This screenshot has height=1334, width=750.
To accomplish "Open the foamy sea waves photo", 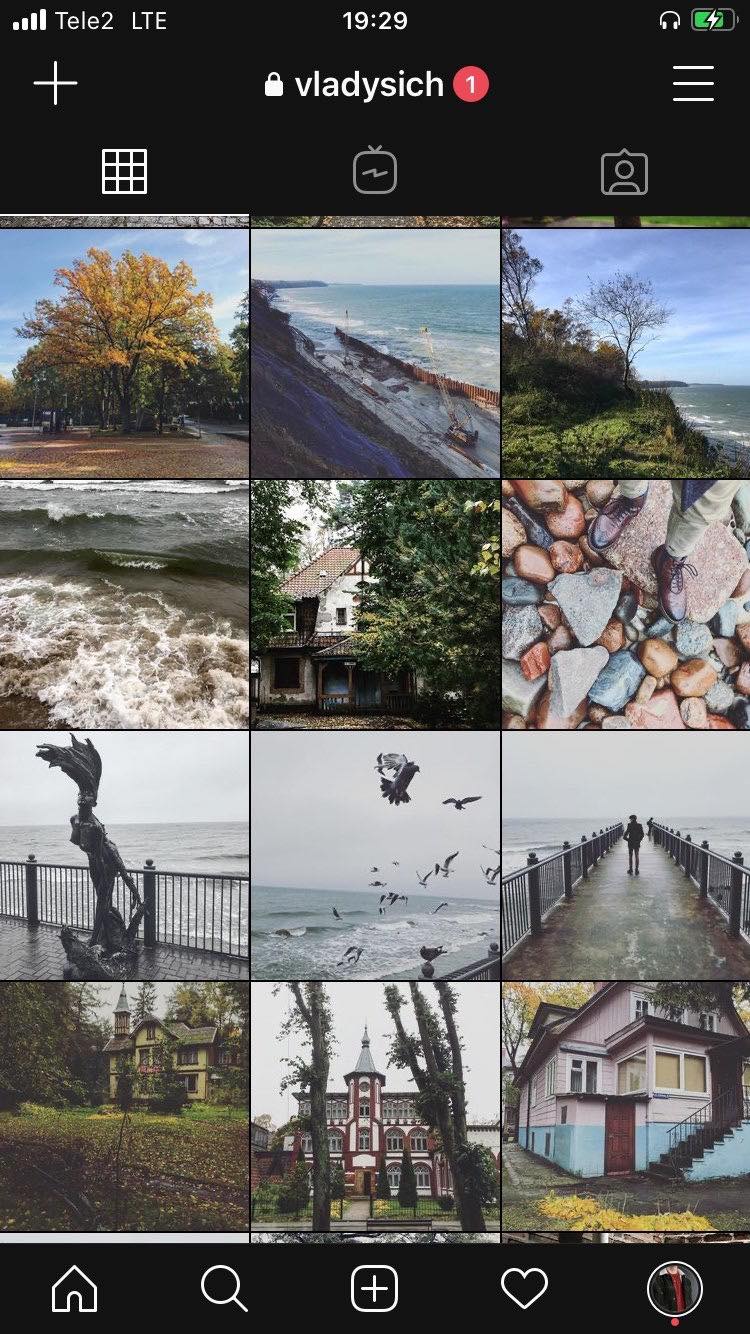I will tap(124, 604).
